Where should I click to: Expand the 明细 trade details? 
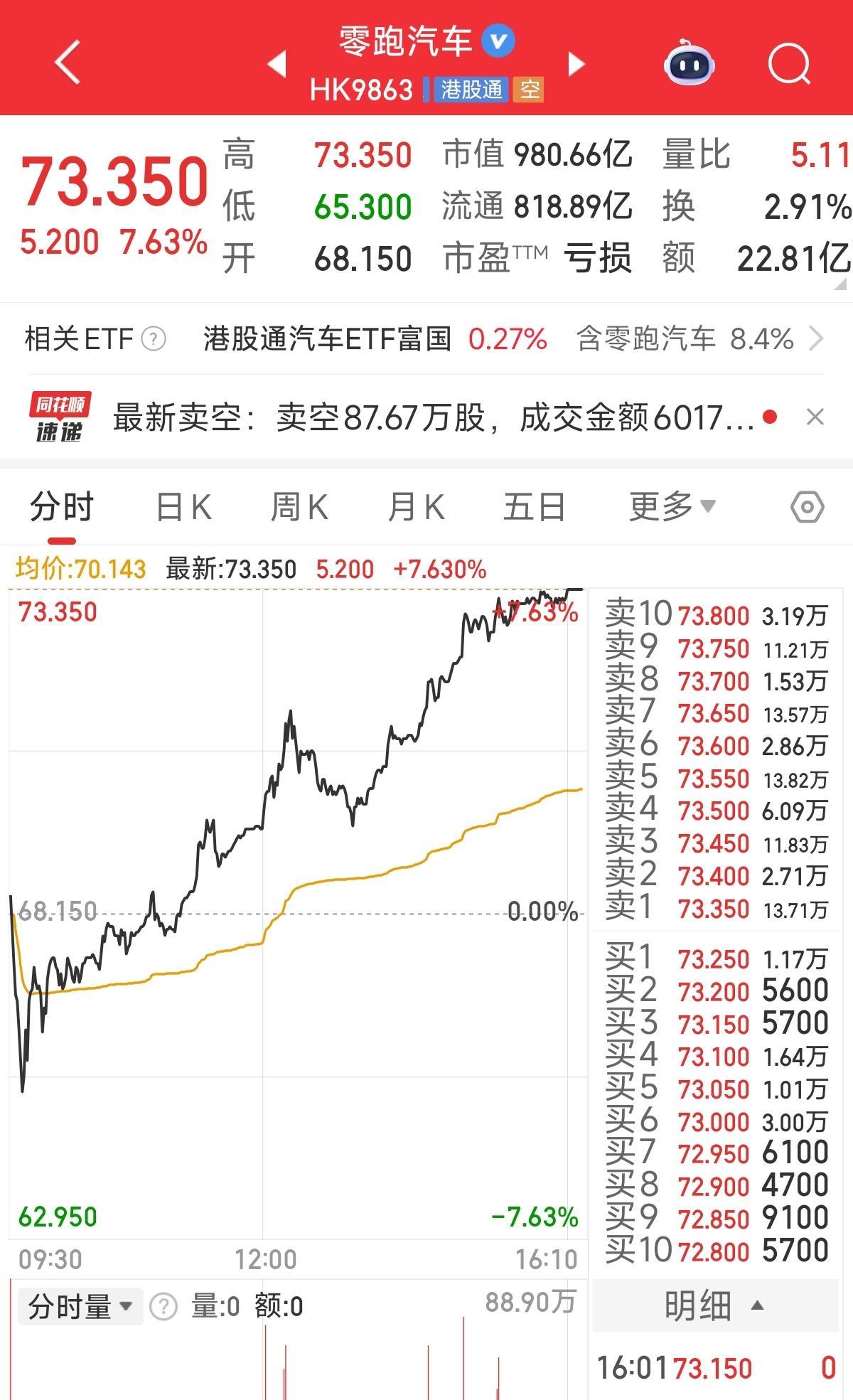tap(714, 1306)
